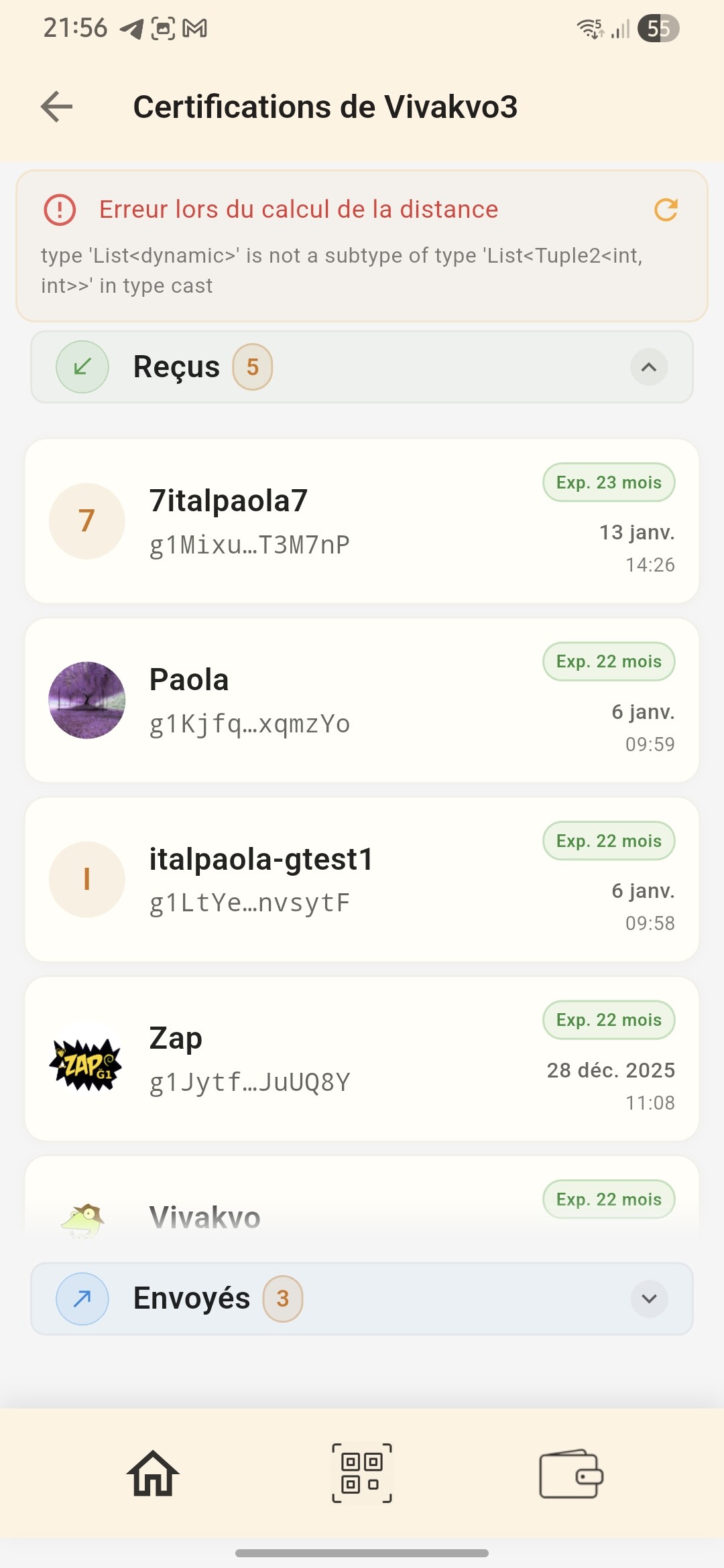Switch to the wallet tab
Screen dimensions: 724x1568
571,1473
